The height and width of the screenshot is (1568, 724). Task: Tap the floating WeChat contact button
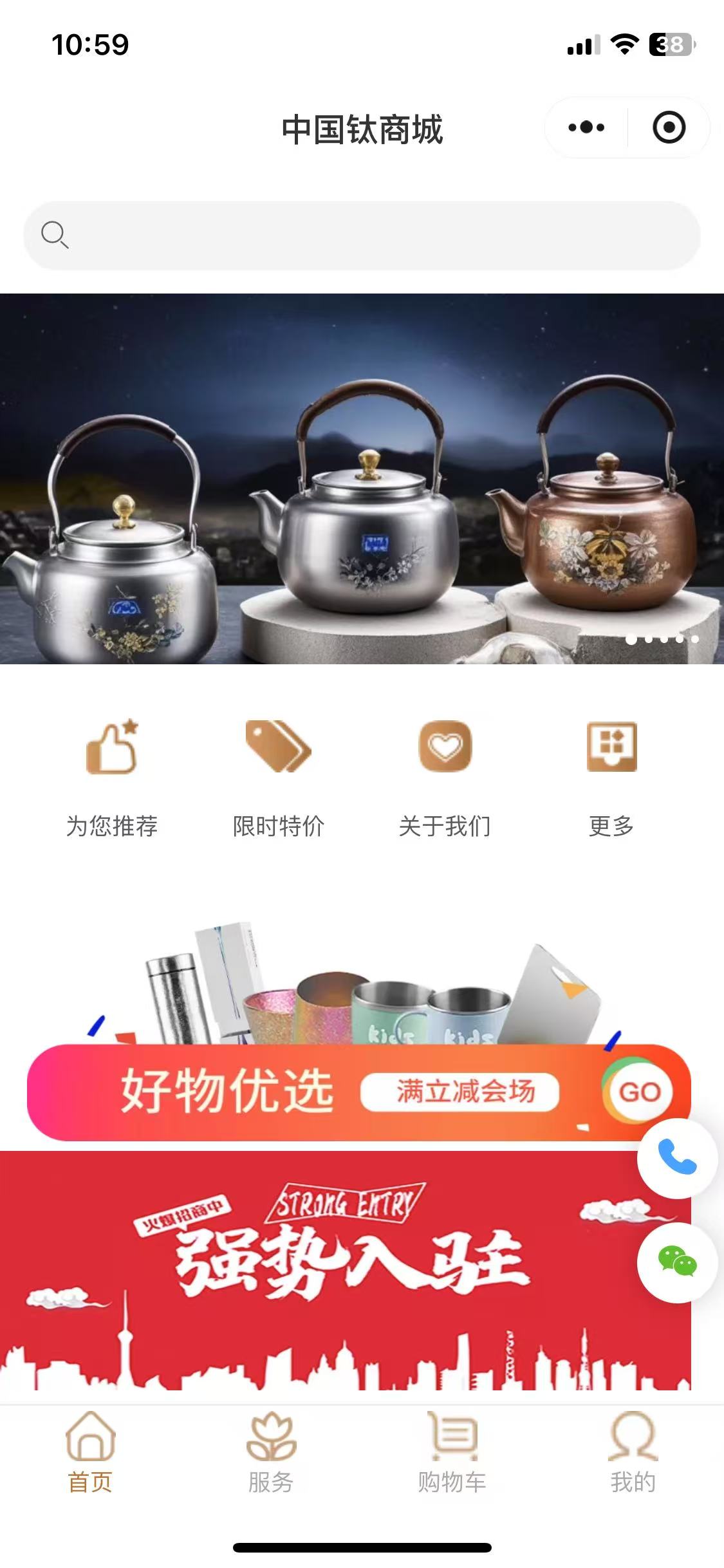point(676,1262)
